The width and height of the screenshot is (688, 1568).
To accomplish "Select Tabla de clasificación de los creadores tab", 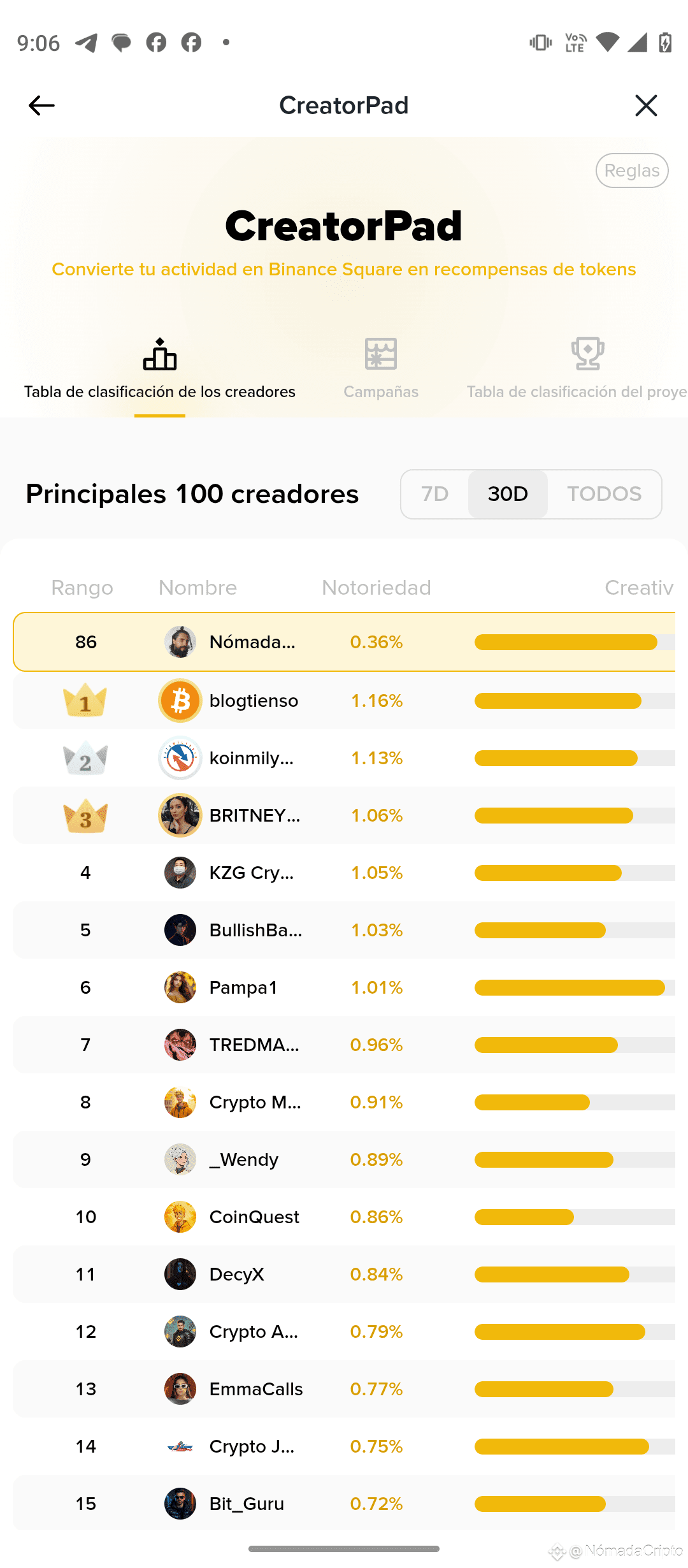I will [160, 369].
